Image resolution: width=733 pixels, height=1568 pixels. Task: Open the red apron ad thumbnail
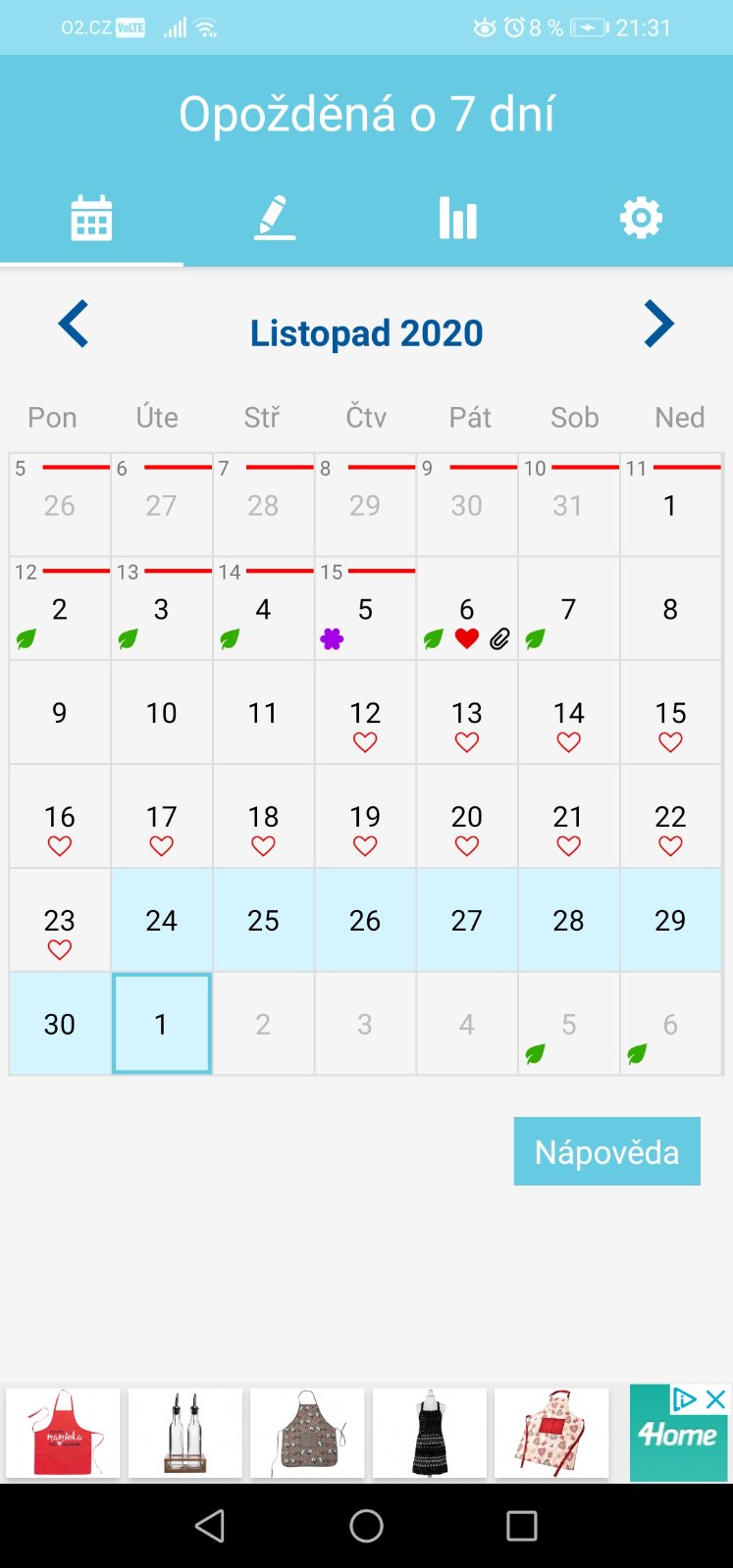click(x=63, y=1433)
